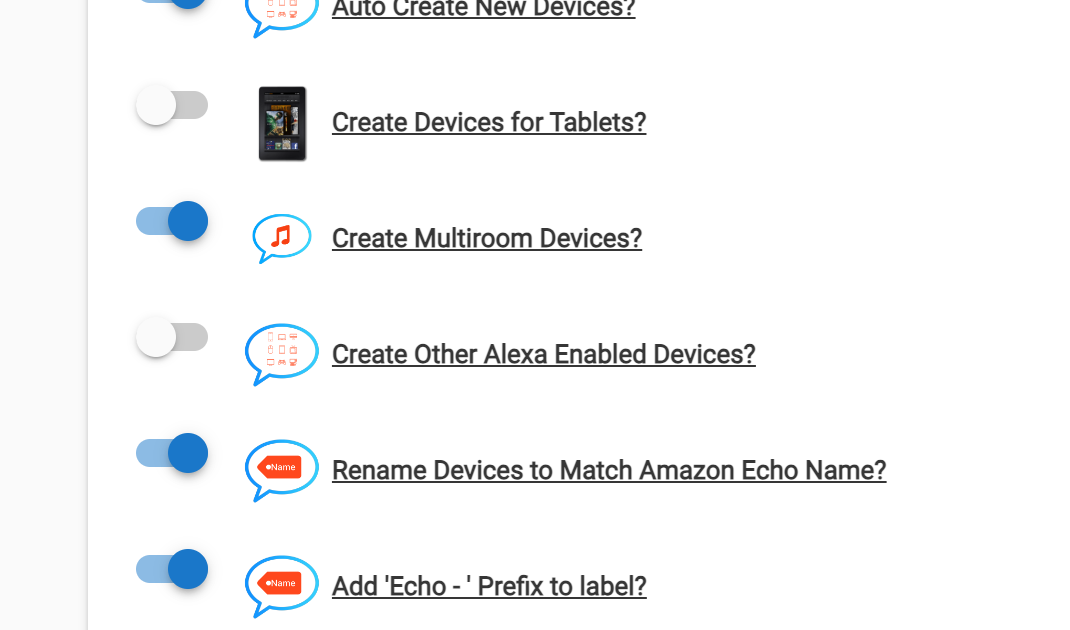Open the Auto Create New Devices link
Screen dimensions: 1070x630
pyautogui.click(x=483, y=9)
